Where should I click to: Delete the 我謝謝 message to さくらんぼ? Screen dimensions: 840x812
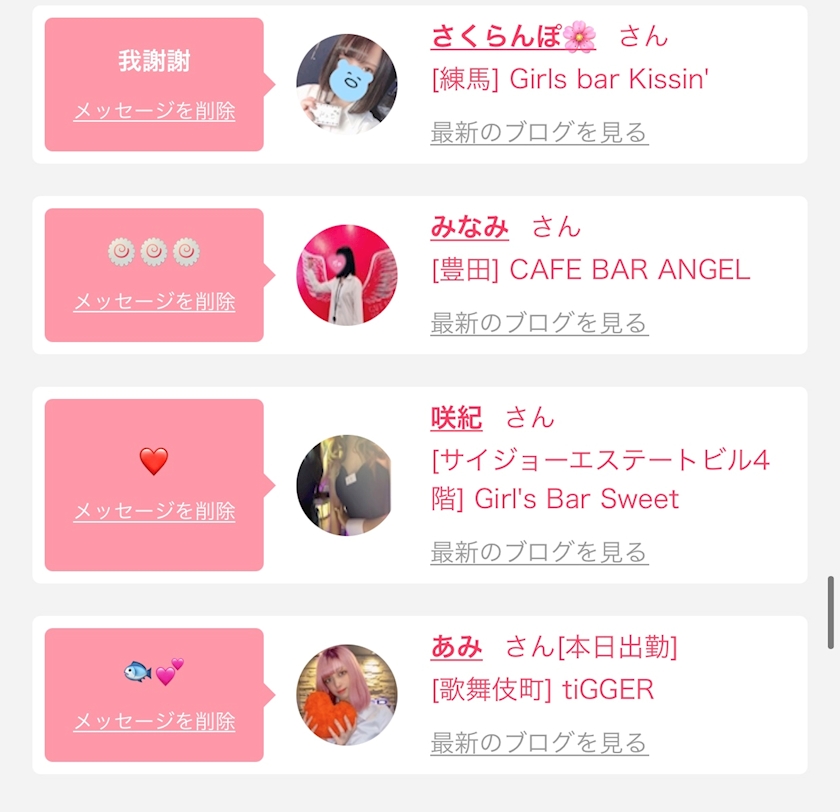click(154, 111)
